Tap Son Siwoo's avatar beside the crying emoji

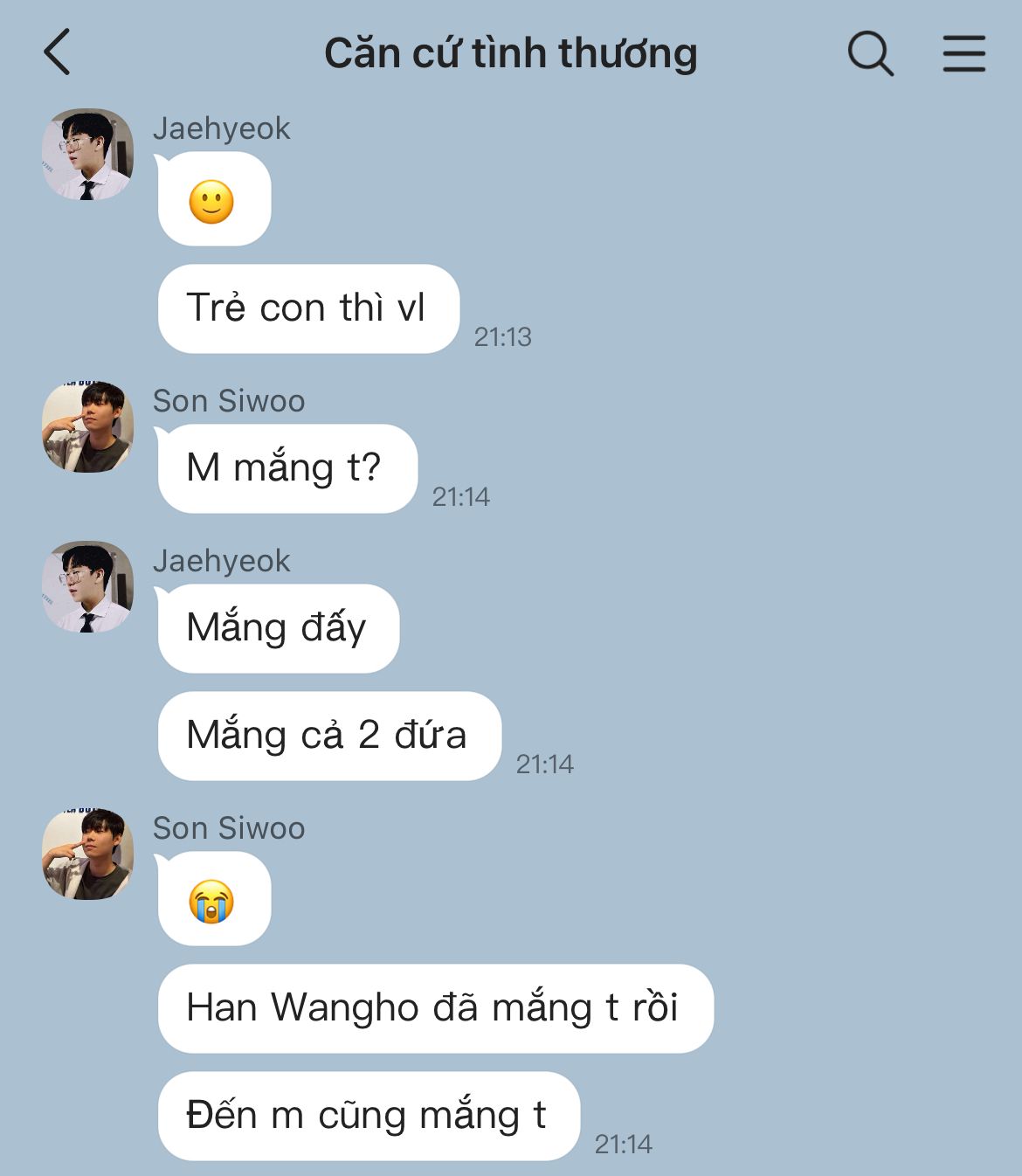point(87,854)
